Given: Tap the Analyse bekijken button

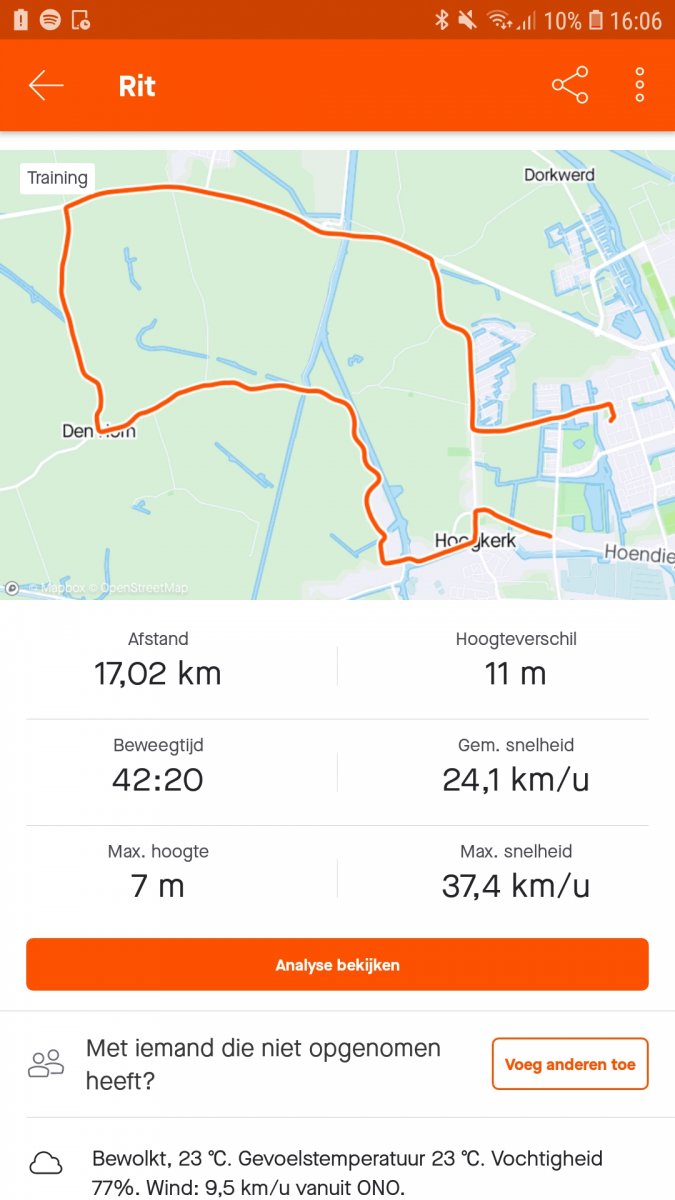Looking at the screenshot, I should coord(337,965).
